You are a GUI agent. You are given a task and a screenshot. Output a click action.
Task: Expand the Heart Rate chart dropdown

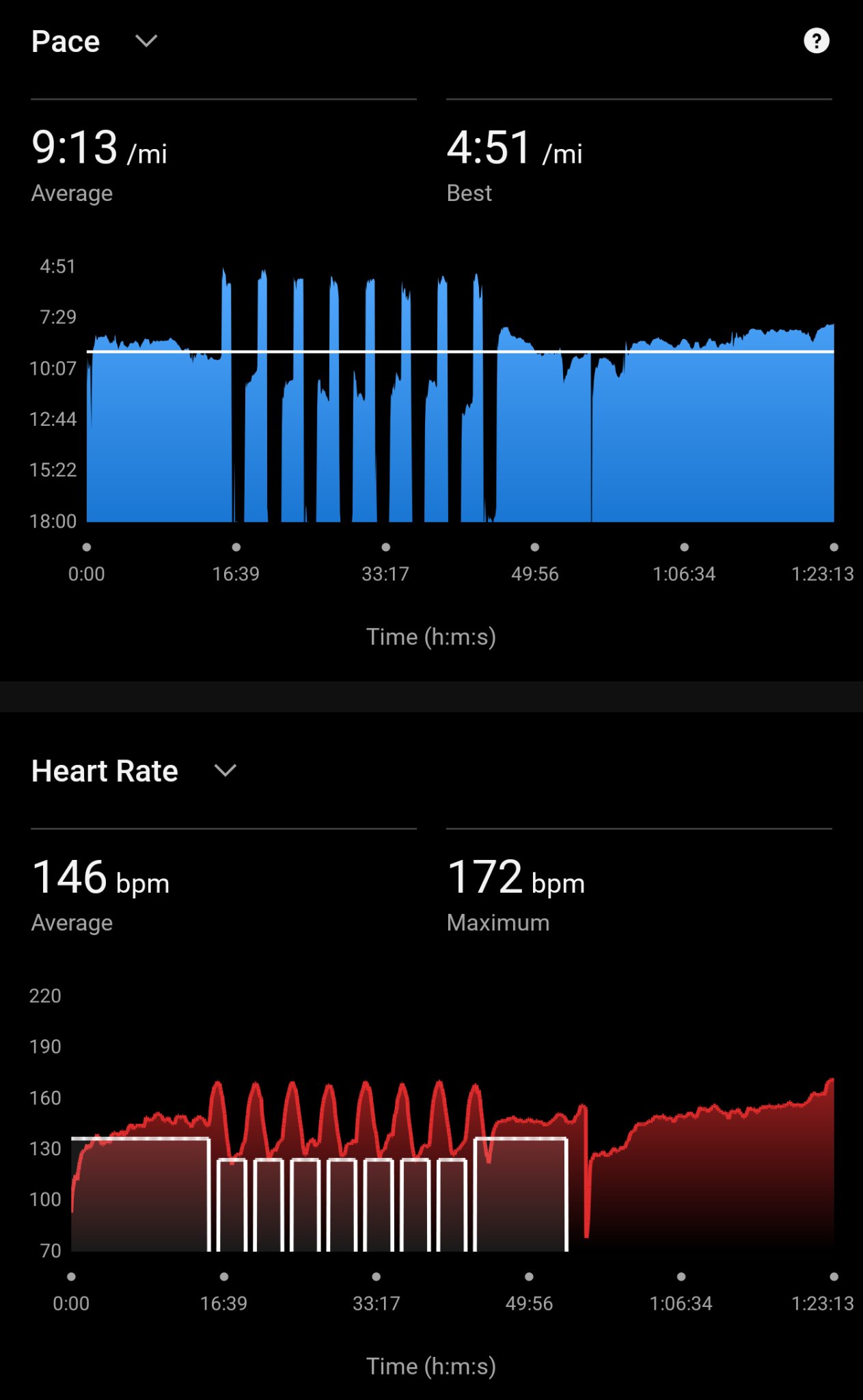(225, 771)
